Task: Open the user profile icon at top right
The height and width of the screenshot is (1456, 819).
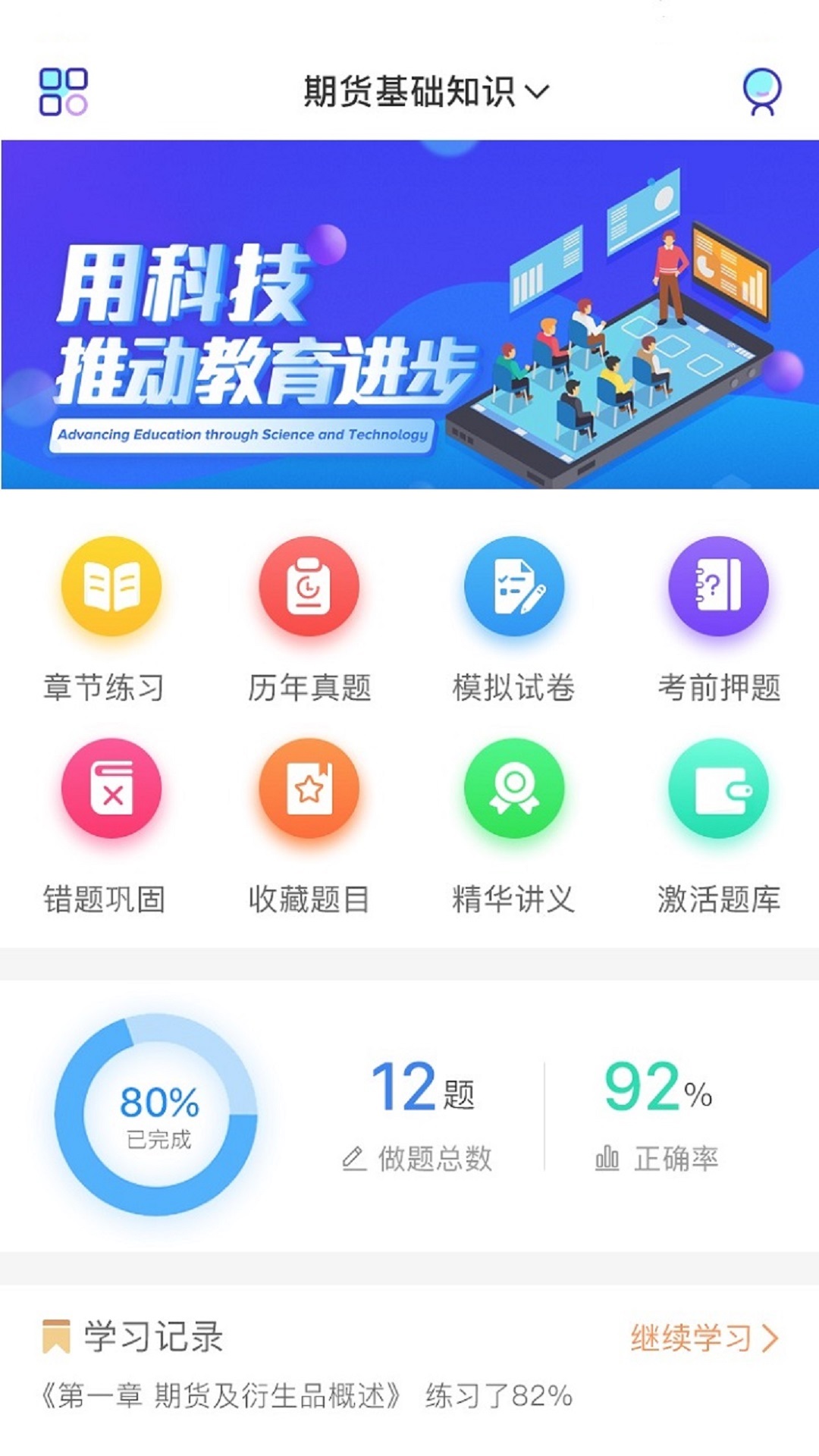Action: click(764, 91)
